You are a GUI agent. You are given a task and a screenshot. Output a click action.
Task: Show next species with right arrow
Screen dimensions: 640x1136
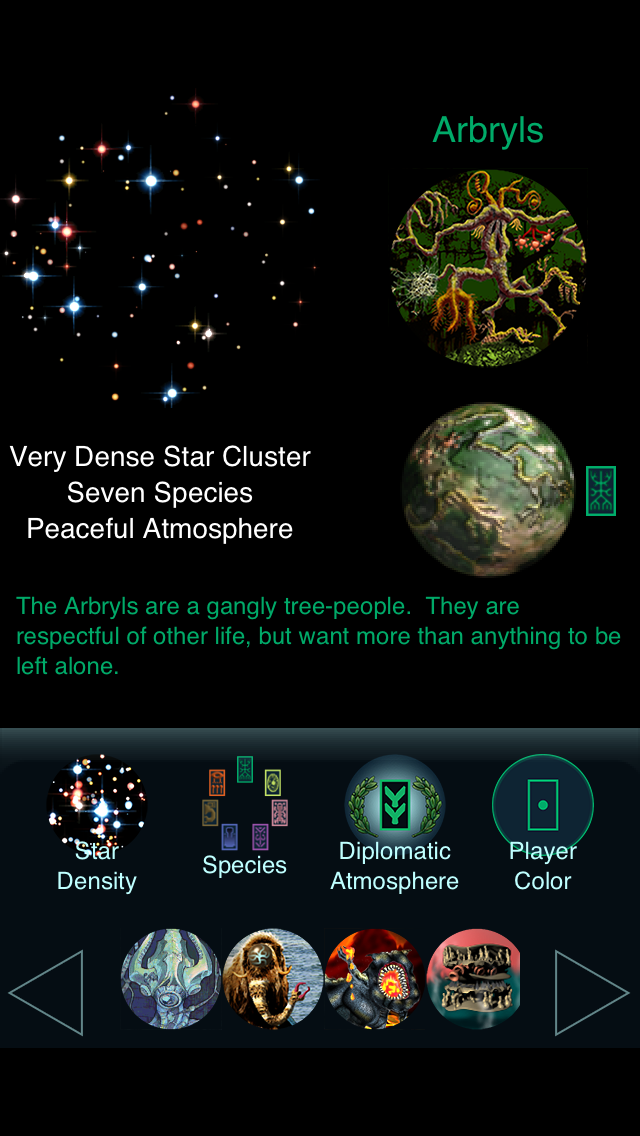click(x=592, y=992)
